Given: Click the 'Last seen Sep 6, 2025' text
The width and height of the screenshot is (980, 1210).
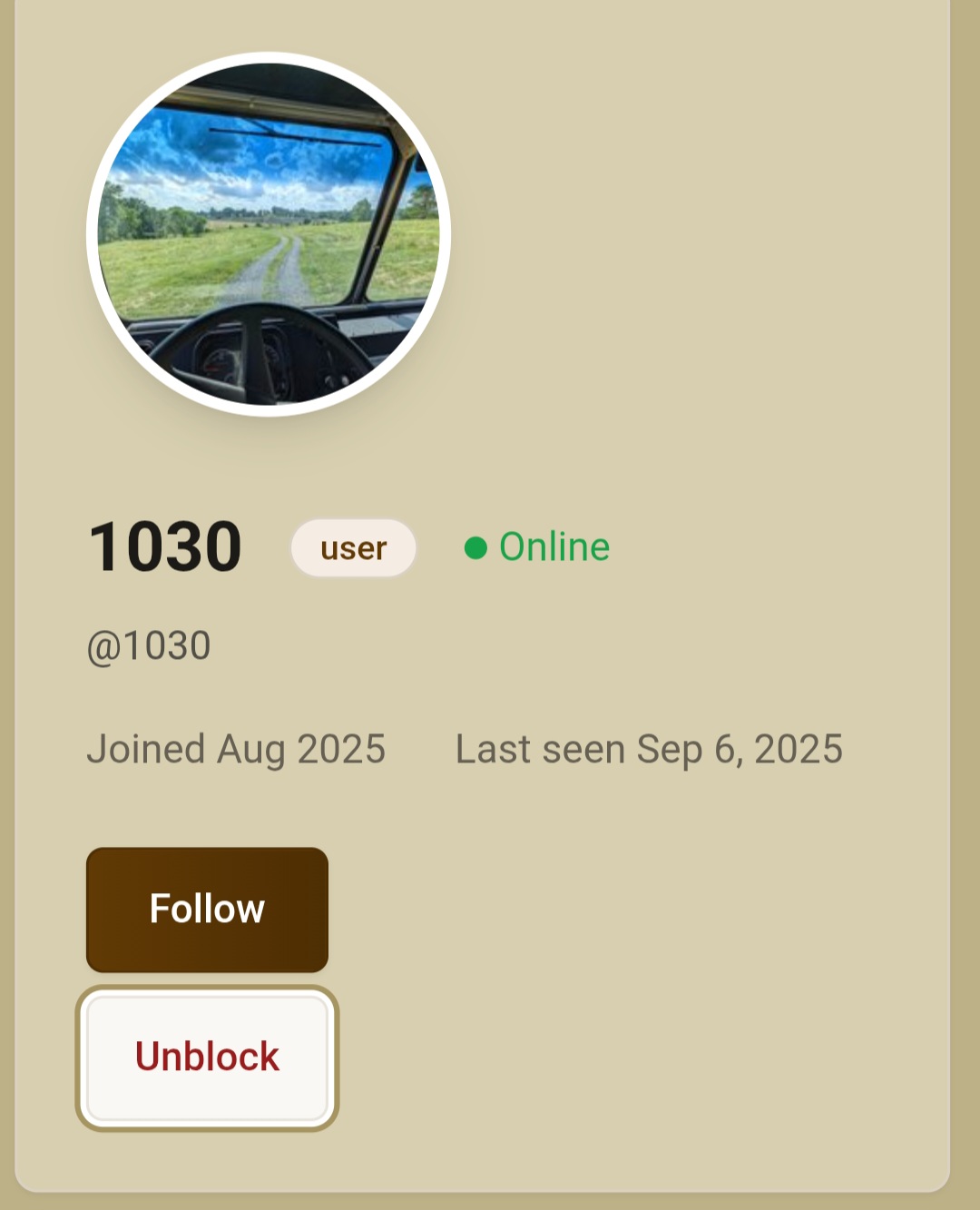Looking at the screenshot, I should [649, 748].
